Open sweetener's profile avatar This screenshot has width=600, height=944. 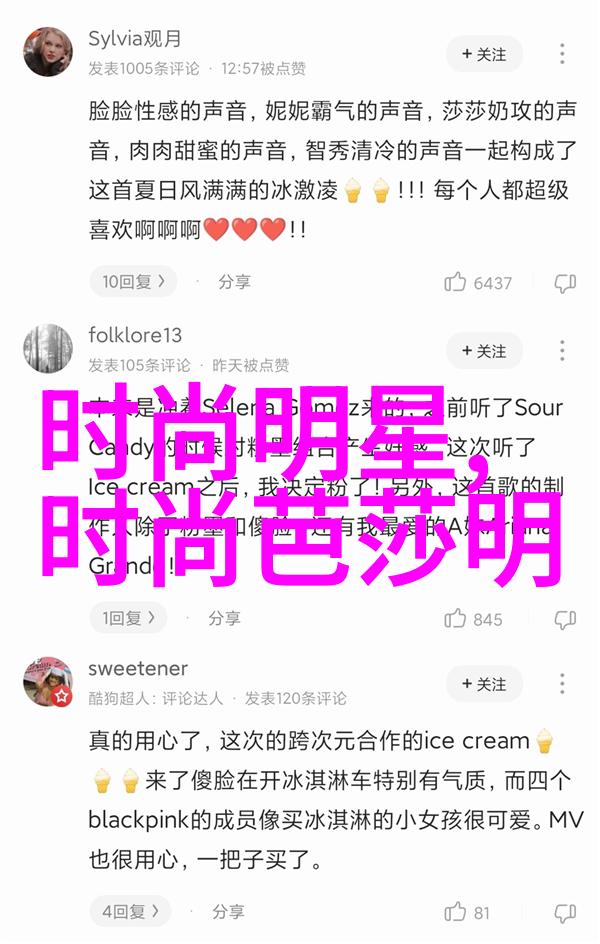coord(48,682)
